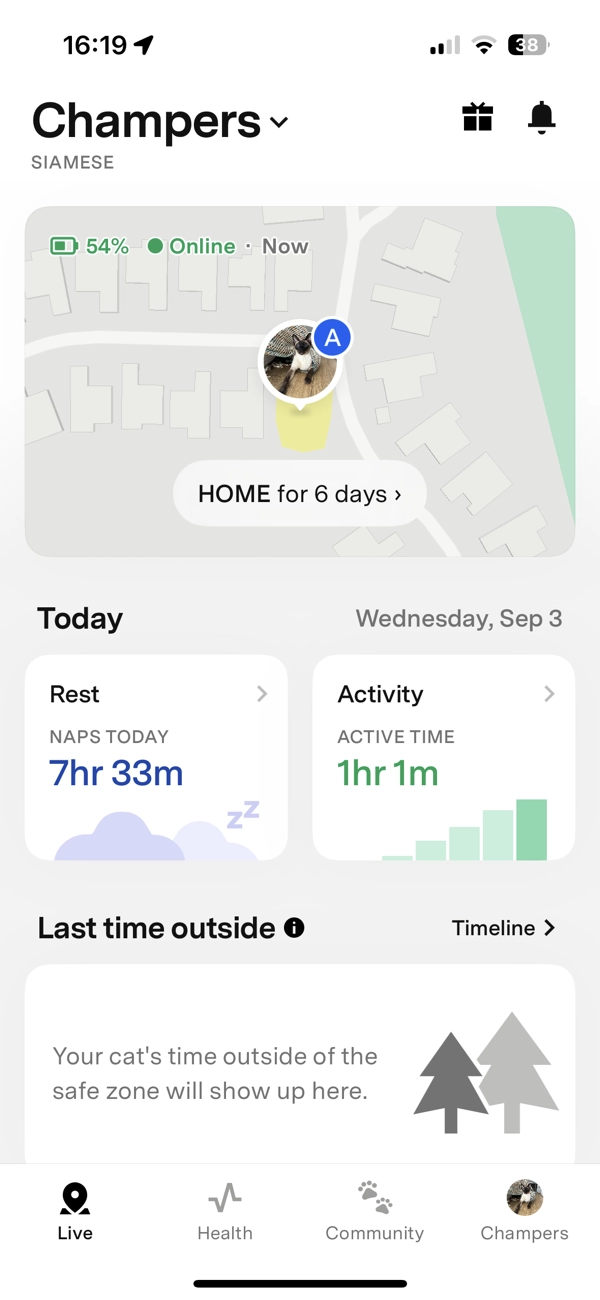
Task: Select the Live tab
Action: coord(75,1210)
